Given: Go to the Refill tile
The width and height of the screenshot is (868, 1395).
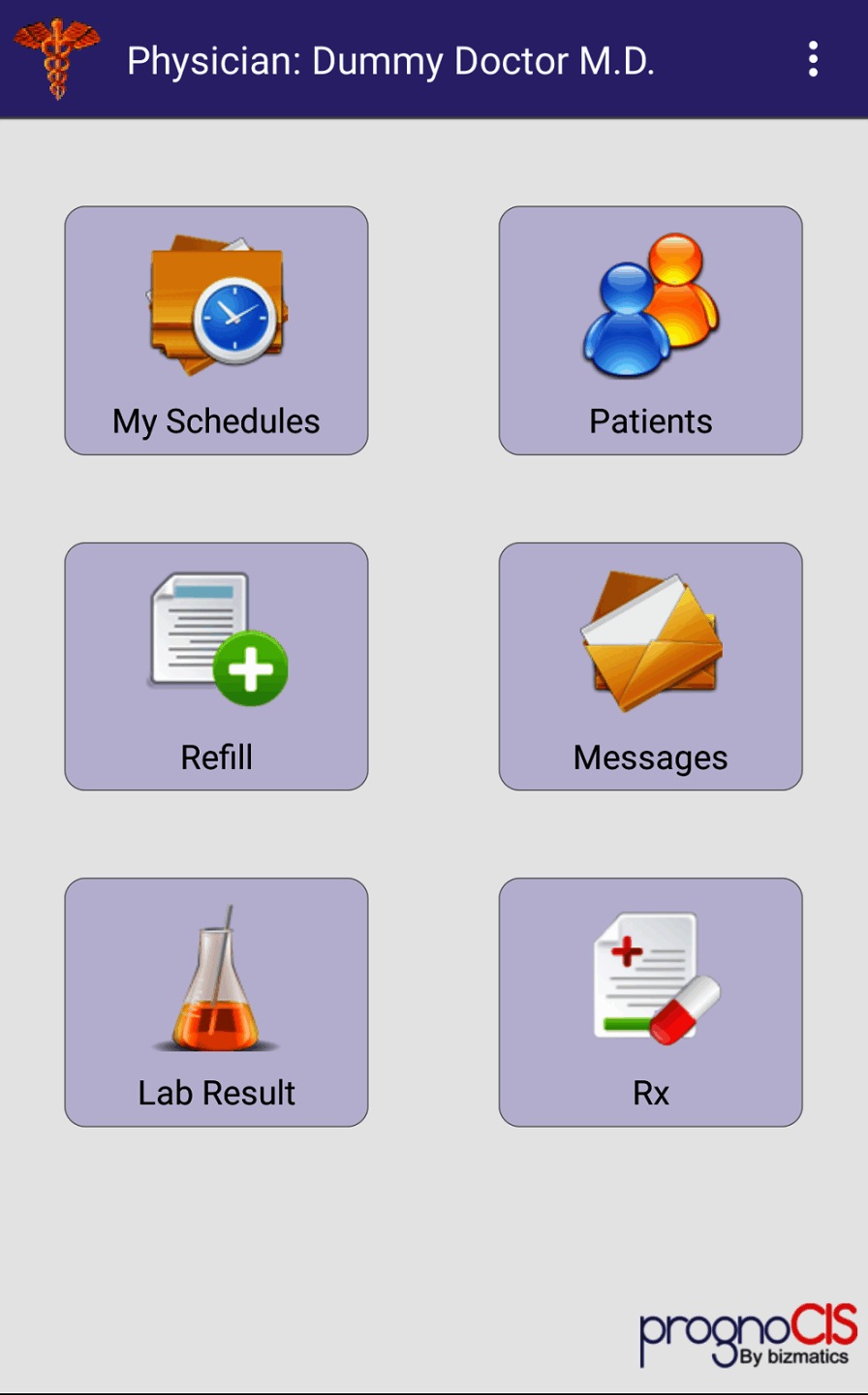Looking at the screenshot, I should tap(216, 666).
